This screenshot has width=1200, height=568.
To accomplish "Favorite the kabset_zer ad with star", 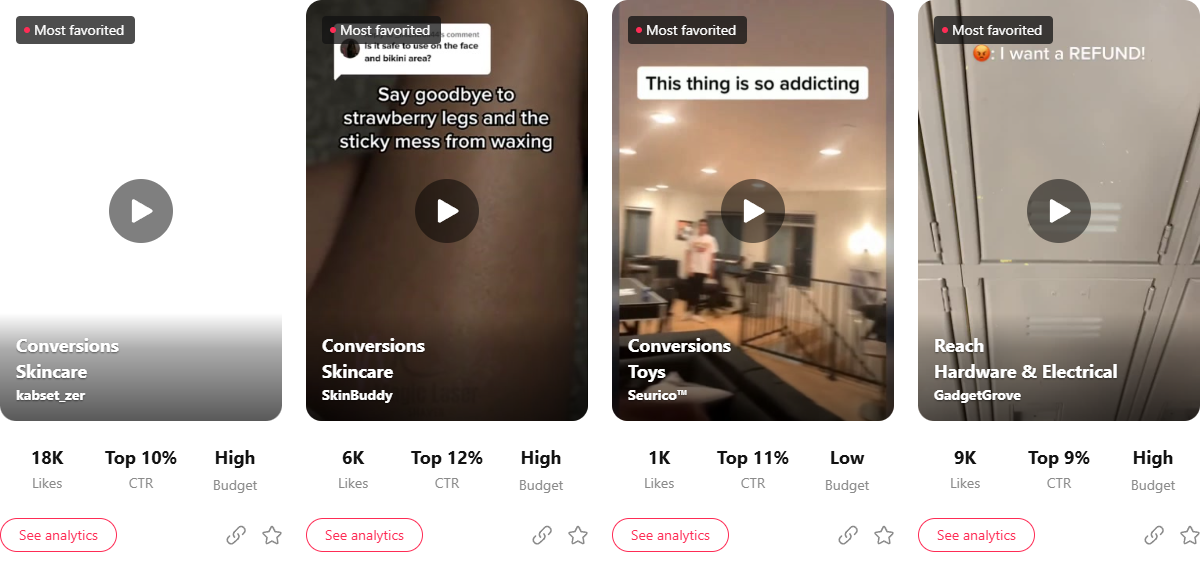I will pyautogui.click(x=272, y=535).
